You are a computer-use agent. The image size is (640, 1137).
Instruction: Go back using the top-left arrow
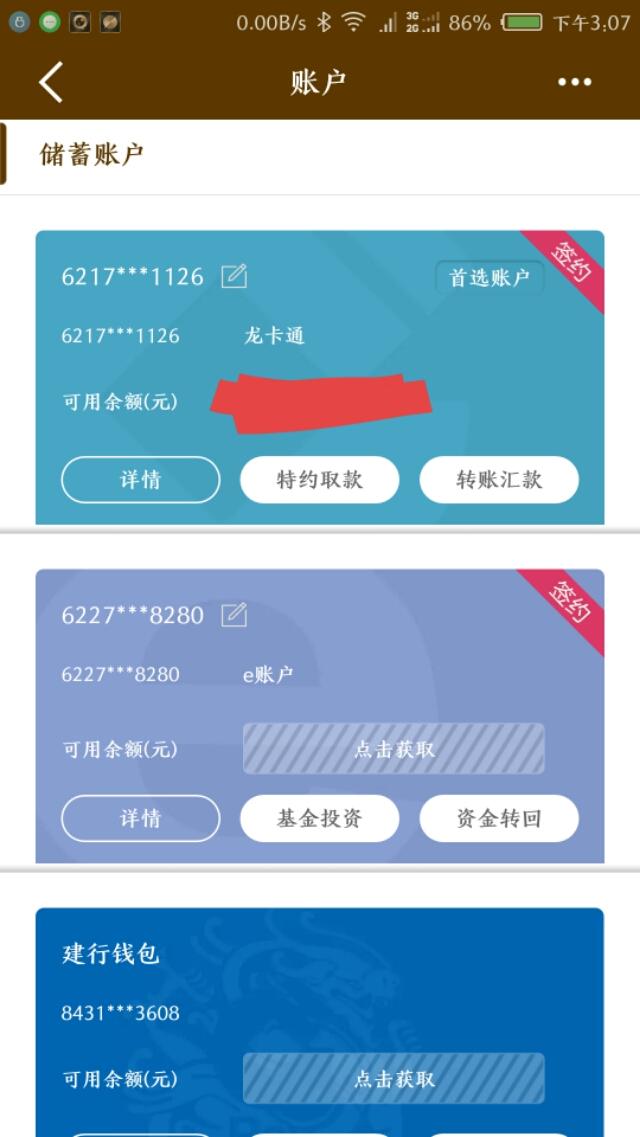coord(51,82)
